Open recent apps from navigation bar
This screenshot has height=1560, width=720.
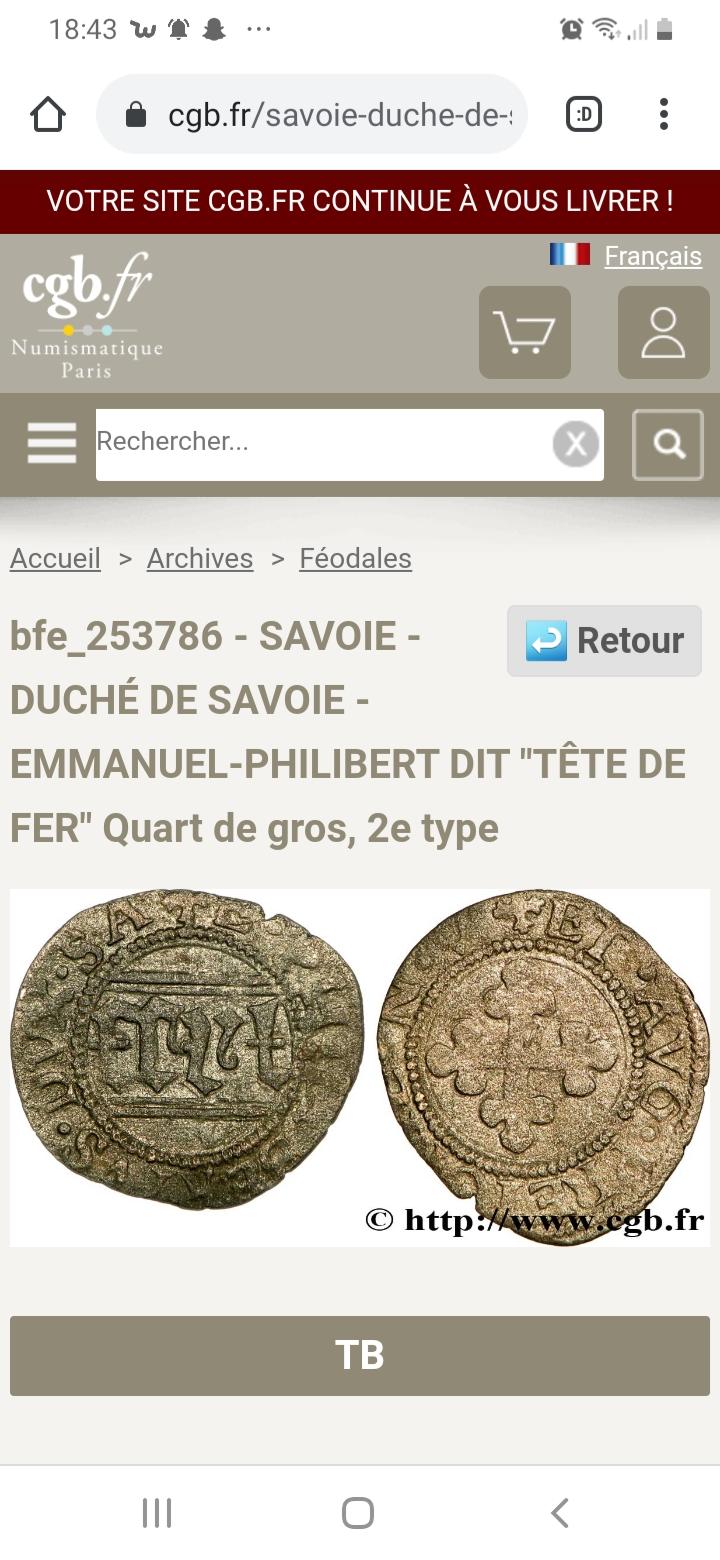pos(157,1513)
